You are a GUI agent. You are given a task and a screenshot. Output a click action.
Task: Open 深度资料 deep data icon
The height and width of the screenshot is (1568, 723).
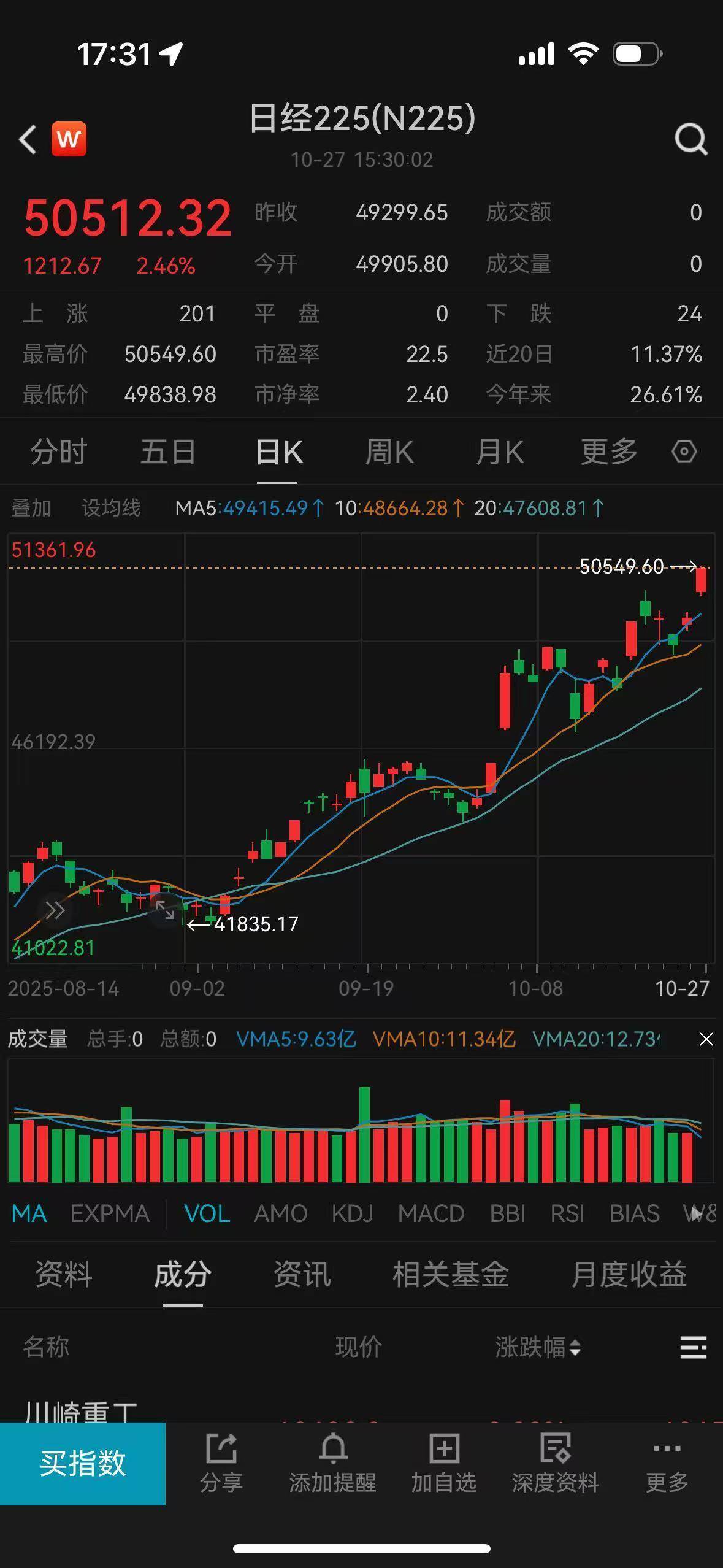556,1462
